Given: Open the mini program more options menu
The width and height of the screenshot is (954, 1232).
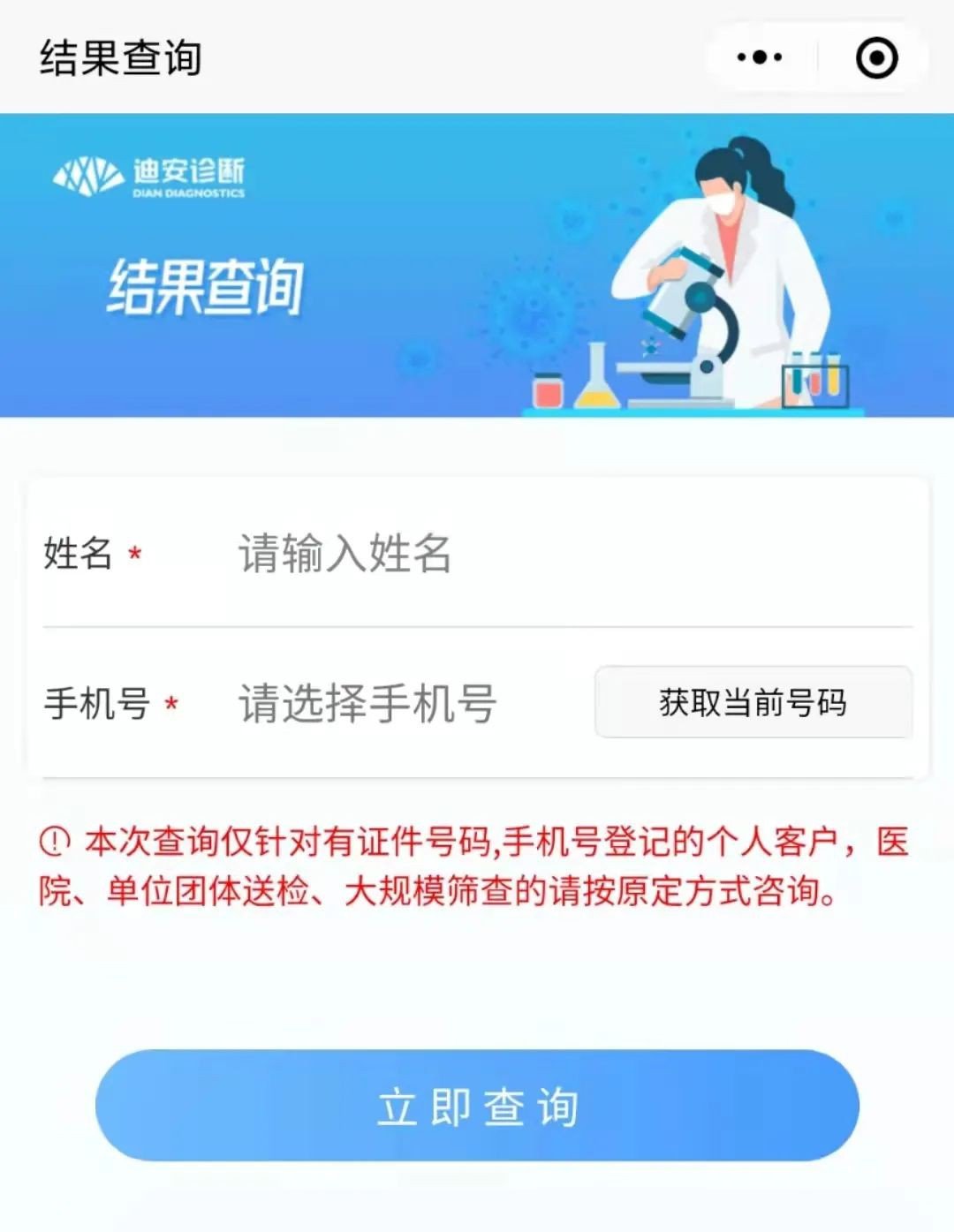Looking at the screenshot, I should [x=760, y=58].
